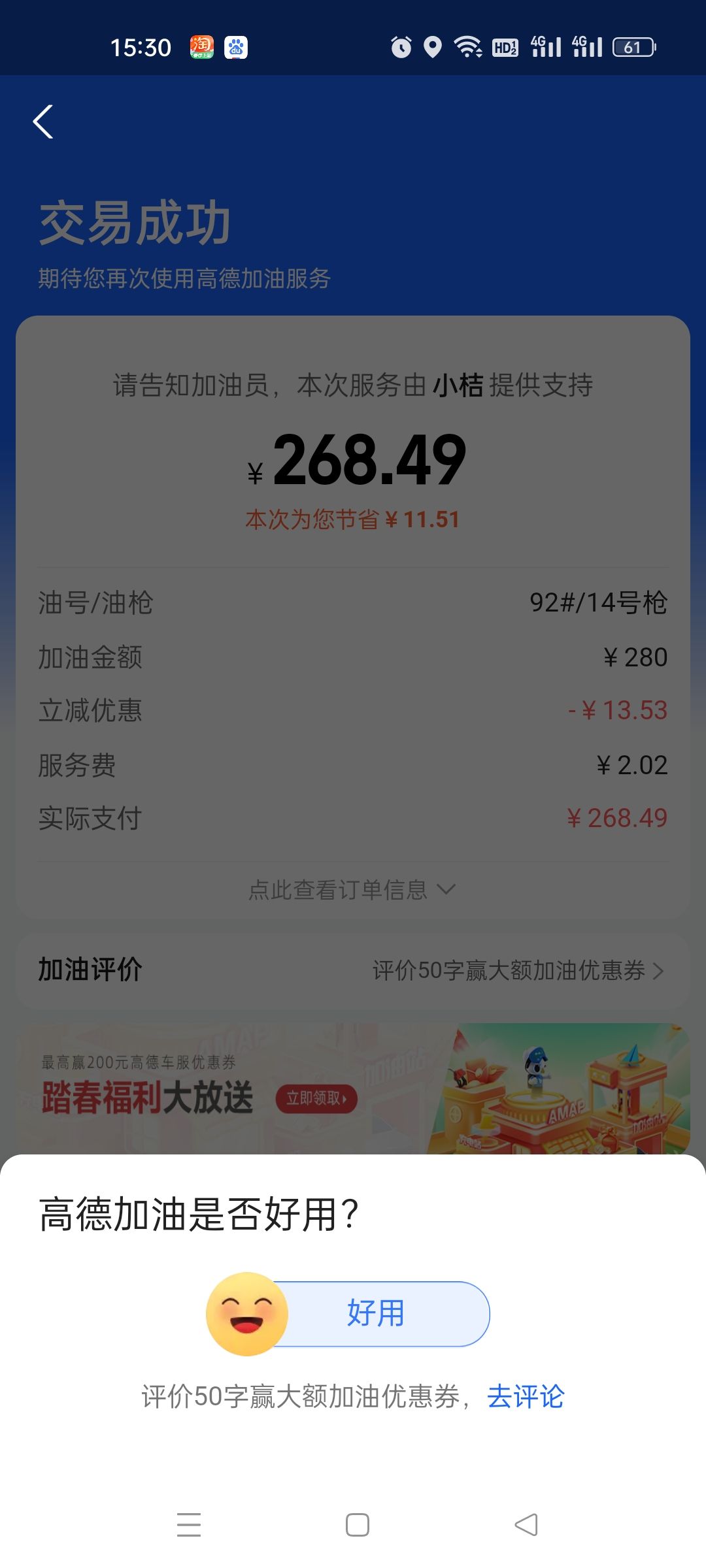This screenshot has height=1568, width=706.
Task: Tap the system home button
Action: pos(357,1525)
